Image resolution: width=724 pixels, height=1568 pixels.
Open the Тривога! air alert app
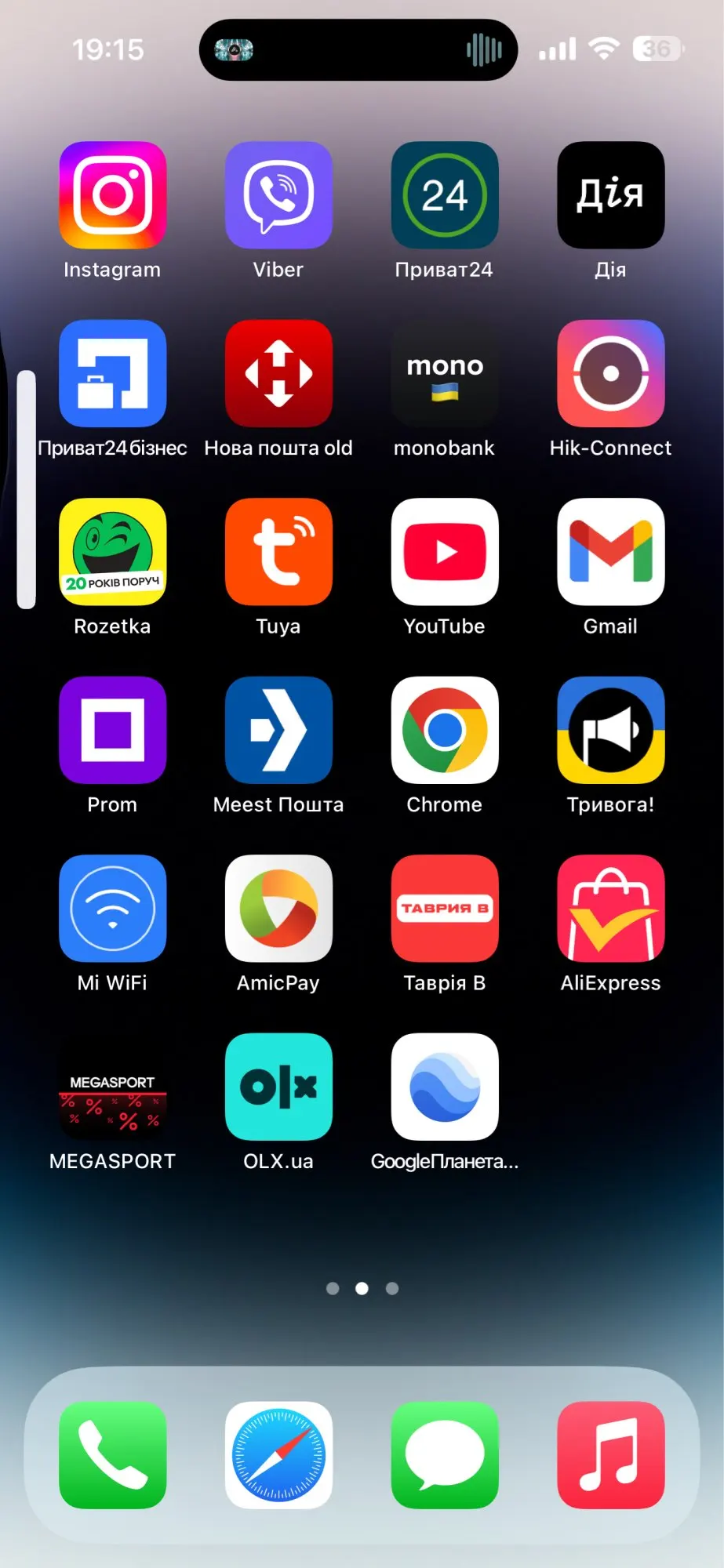pyautogui.click(x=610, y=730)
